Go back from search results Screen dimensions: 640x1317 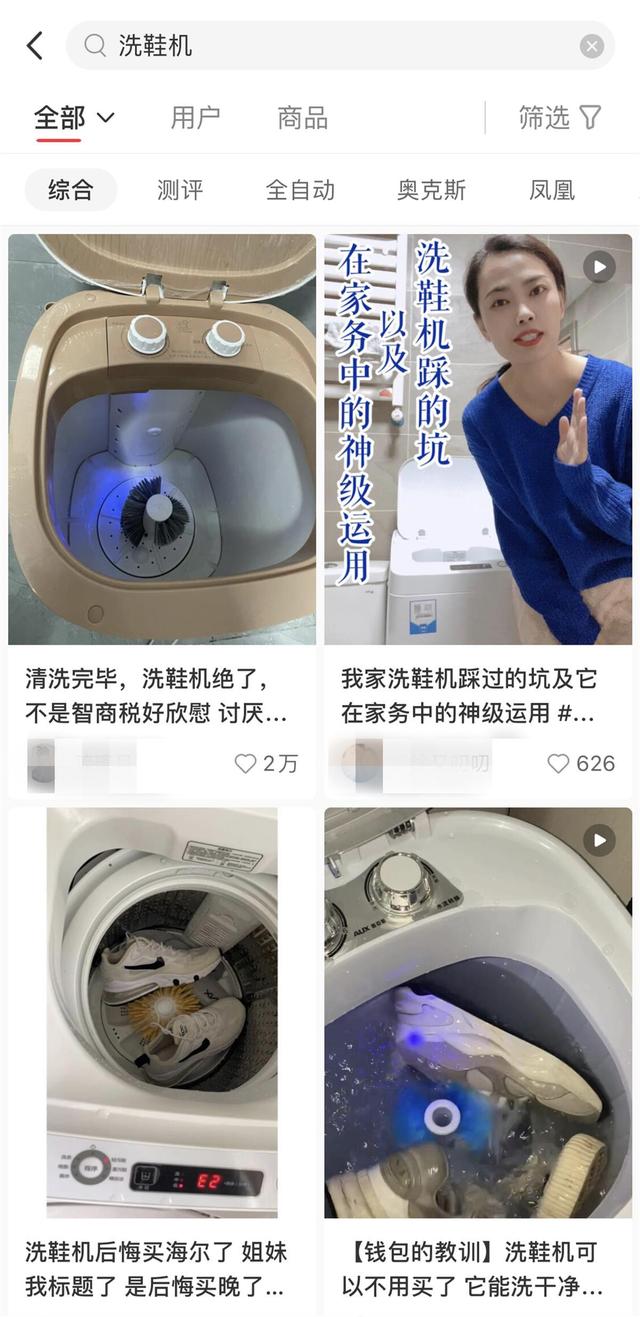click(x=35, y=46)
